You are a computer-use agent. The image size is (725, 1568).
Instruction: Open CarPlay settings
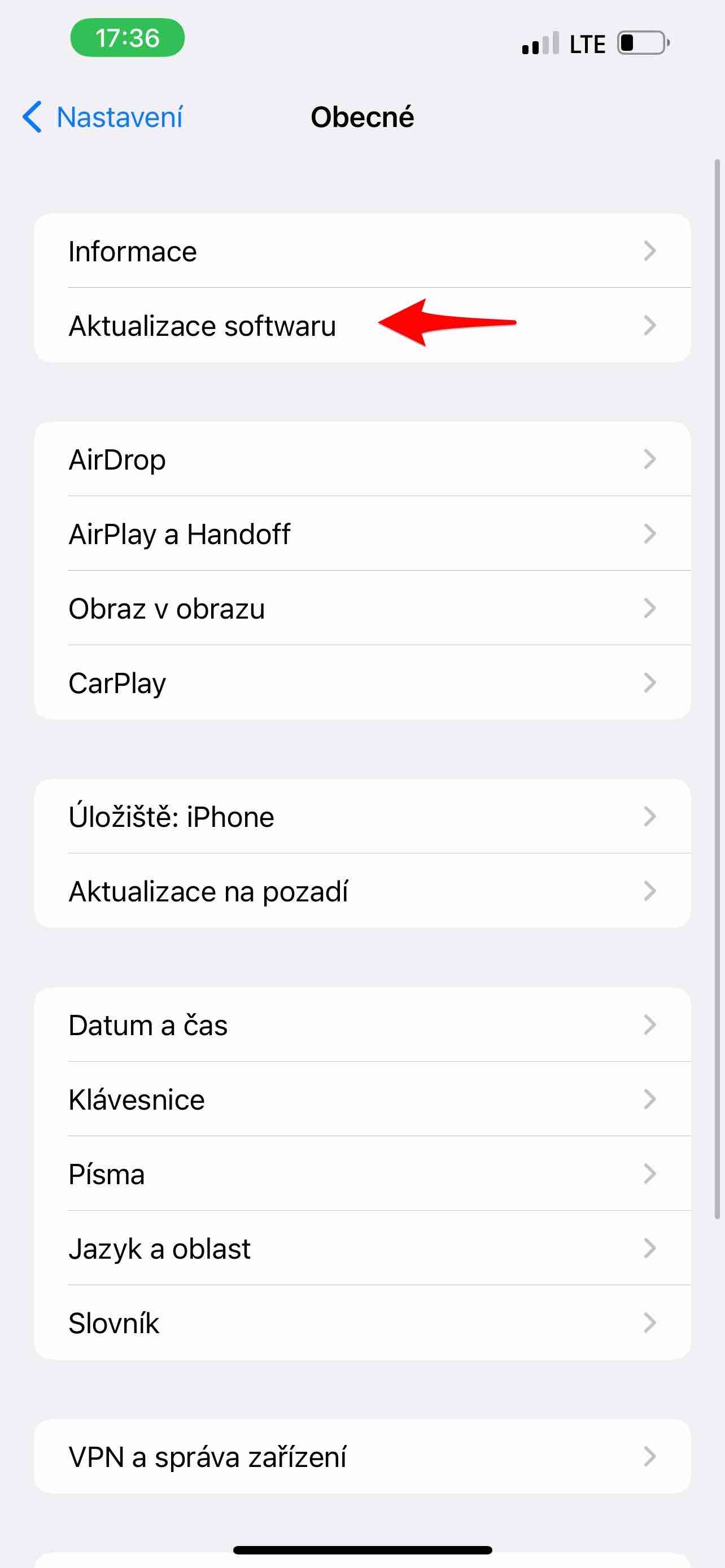pyautogui.click(x=362, y=682)
